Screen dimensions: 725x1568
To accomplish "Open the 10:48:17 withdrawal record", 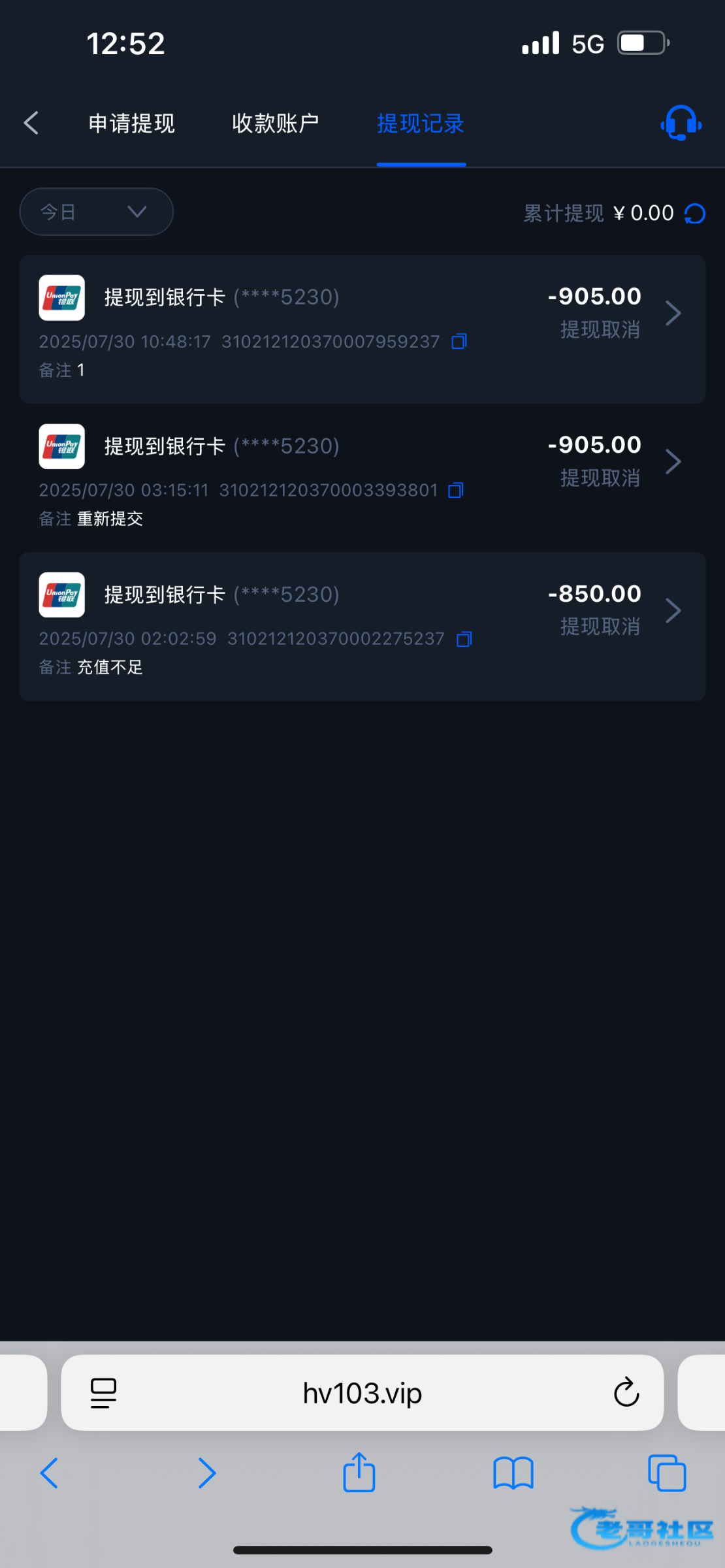I will (x=362, y=329).
